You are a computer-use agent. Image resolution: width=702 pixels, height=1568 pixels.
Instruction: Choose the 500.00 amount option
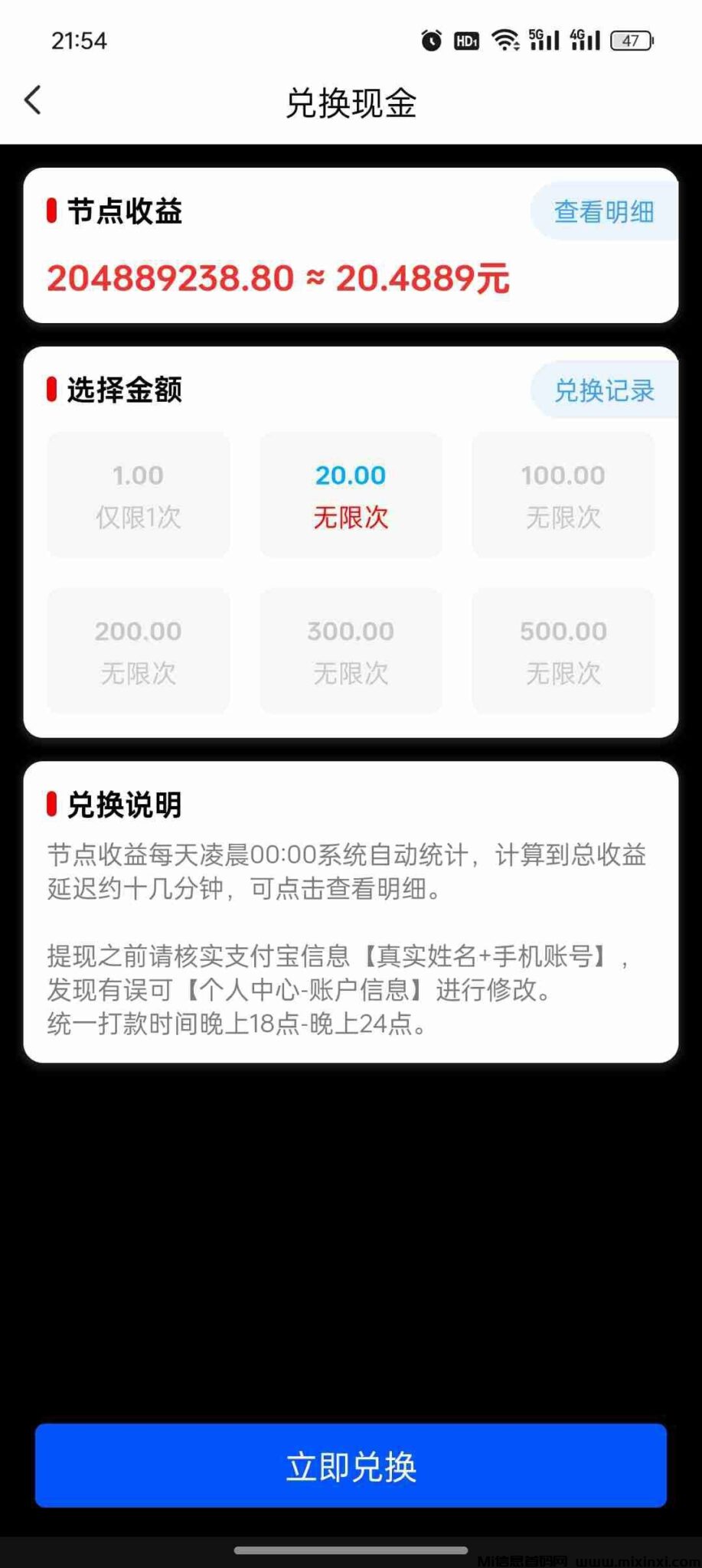point(563,651)
